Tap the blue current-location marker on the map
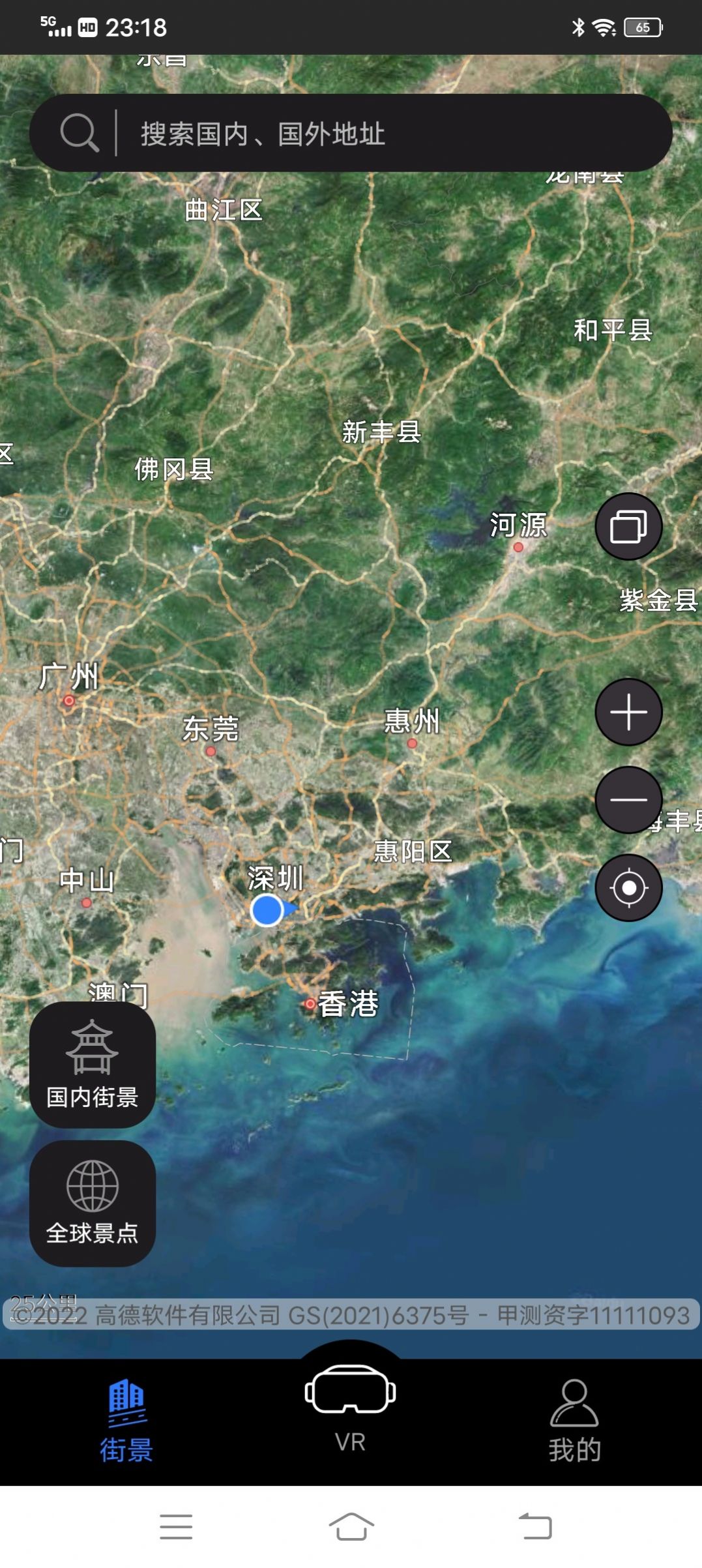 coord(268,910)
